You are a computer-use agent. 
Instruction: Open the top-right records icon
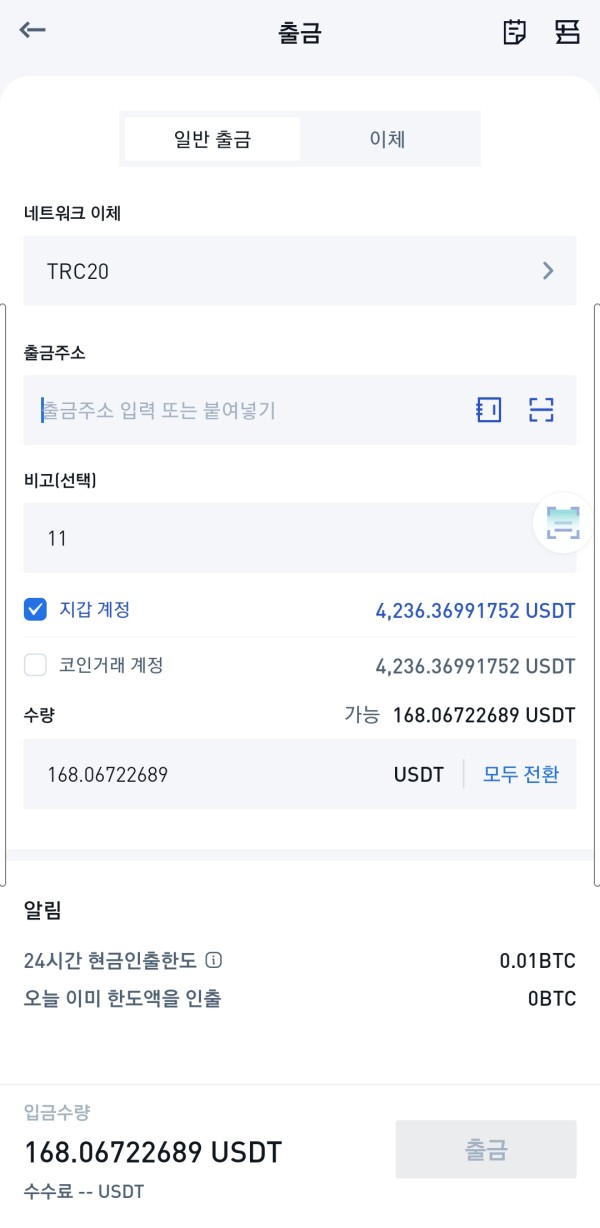tap(568, 32)
